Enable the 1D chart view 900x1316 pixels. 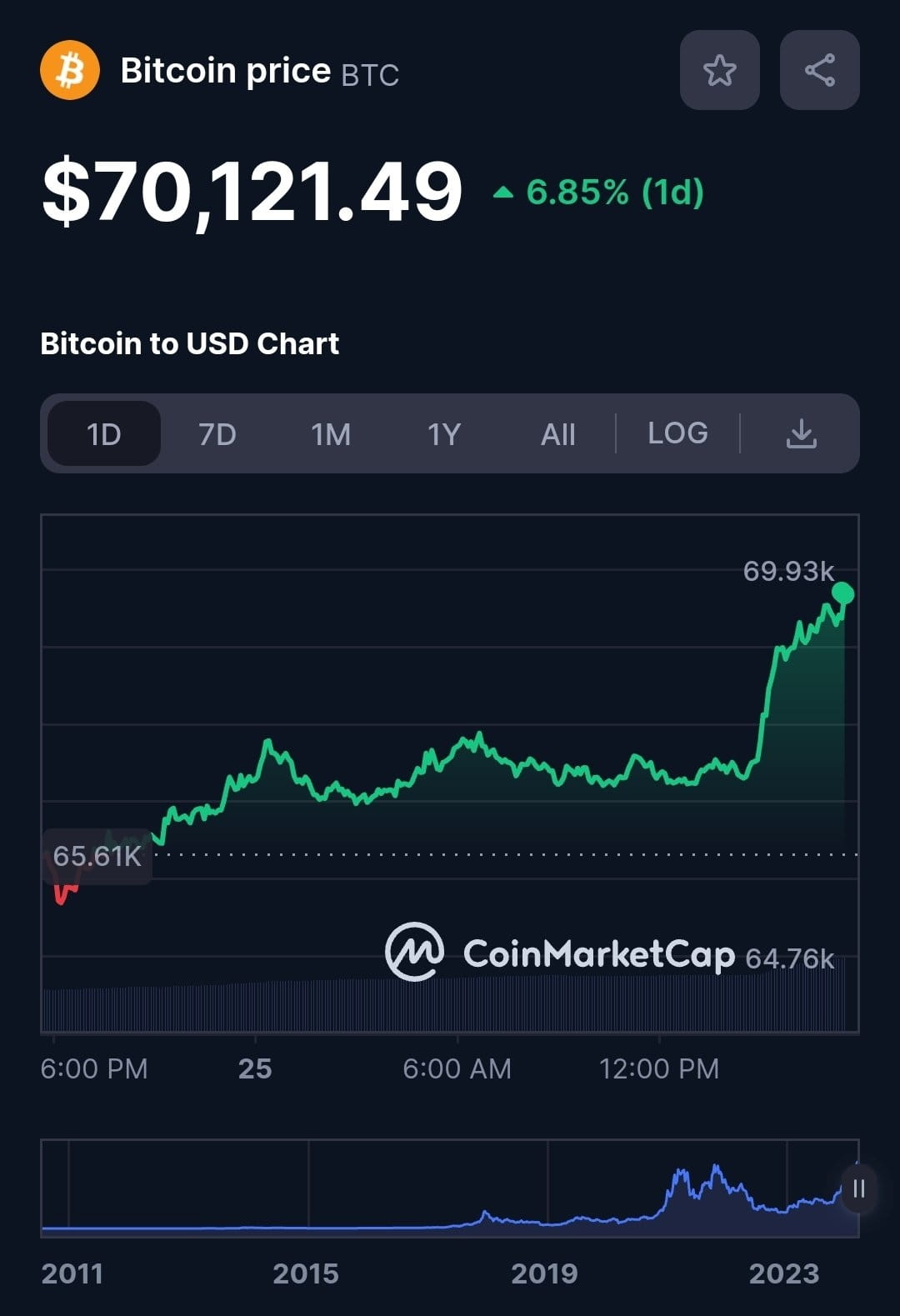[103, 433]
